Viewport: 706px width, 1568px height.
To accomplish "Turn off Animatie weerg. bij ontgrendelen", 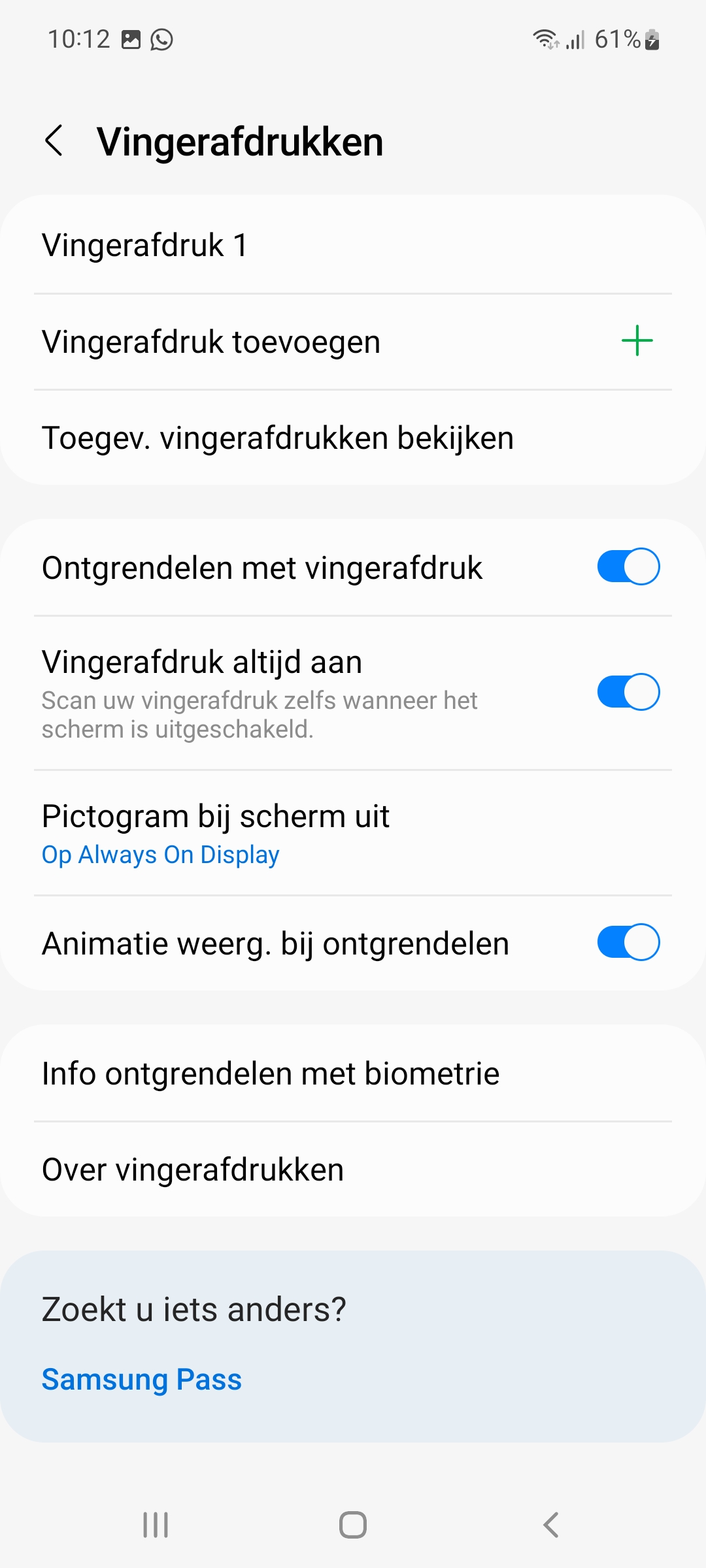I will pyautogui.click(x=628, y=942).
